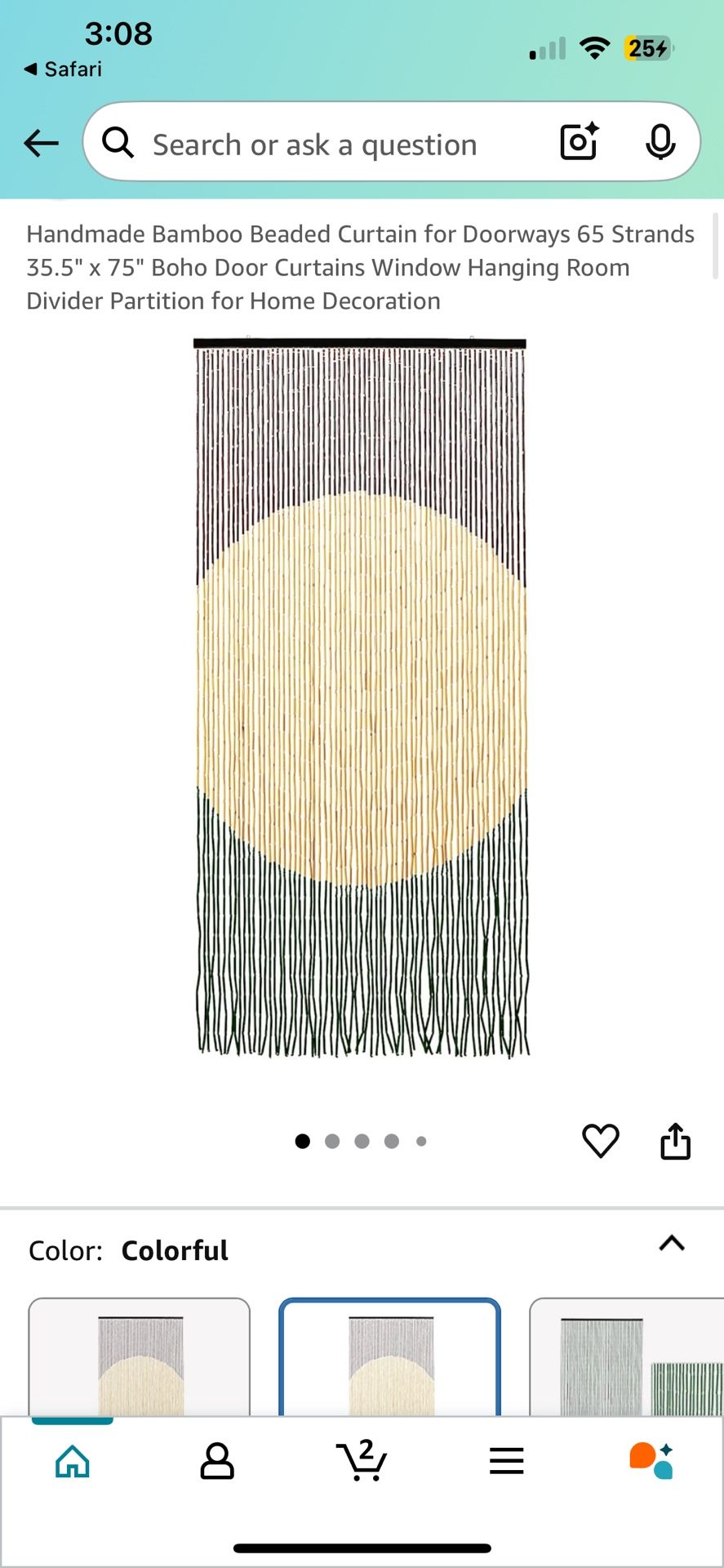Select the second carousel dot
The height and width of the screenshot is (1568, 724).
pos(332,1141)
